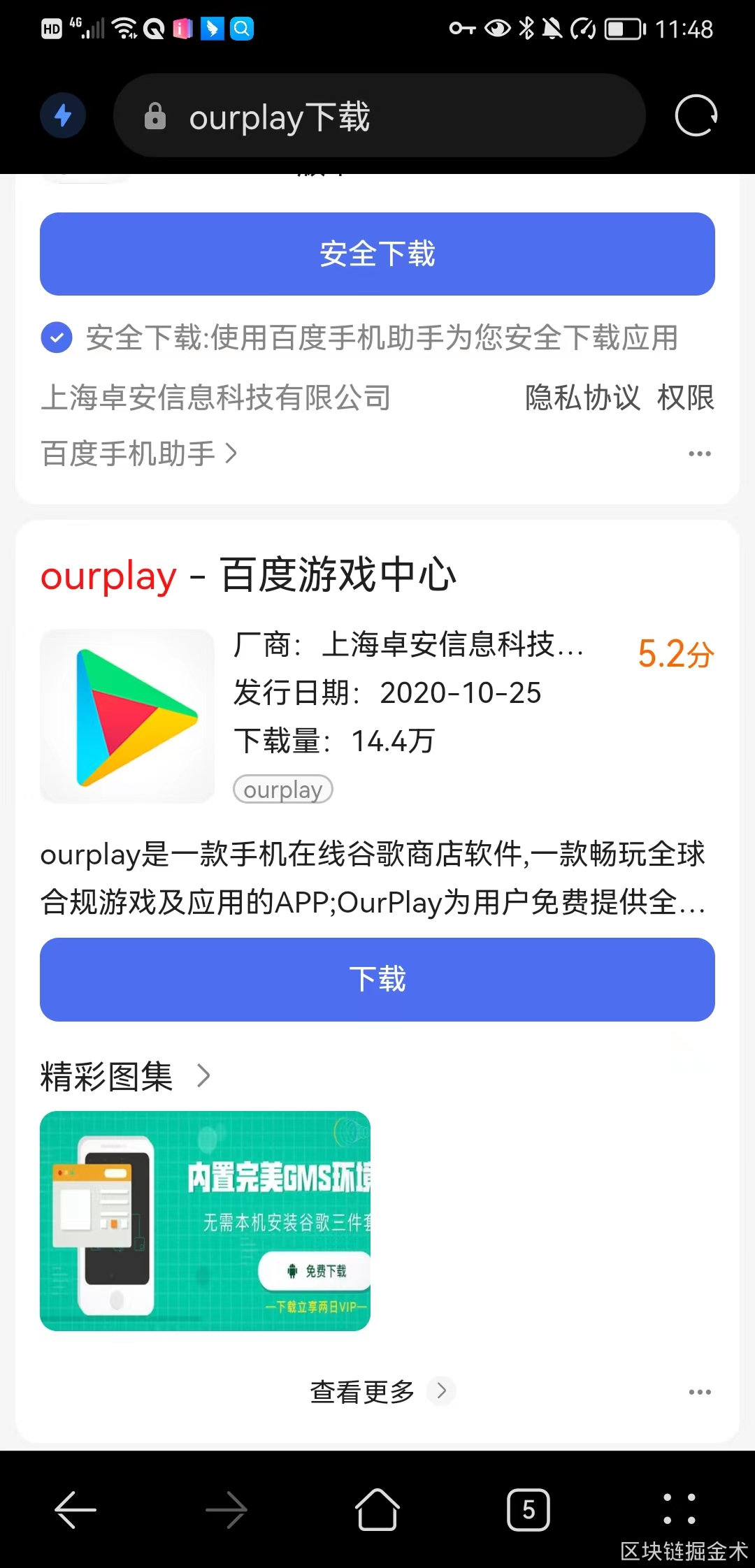
Task: Open the browser menu dots
Action: click(679, 1509)
